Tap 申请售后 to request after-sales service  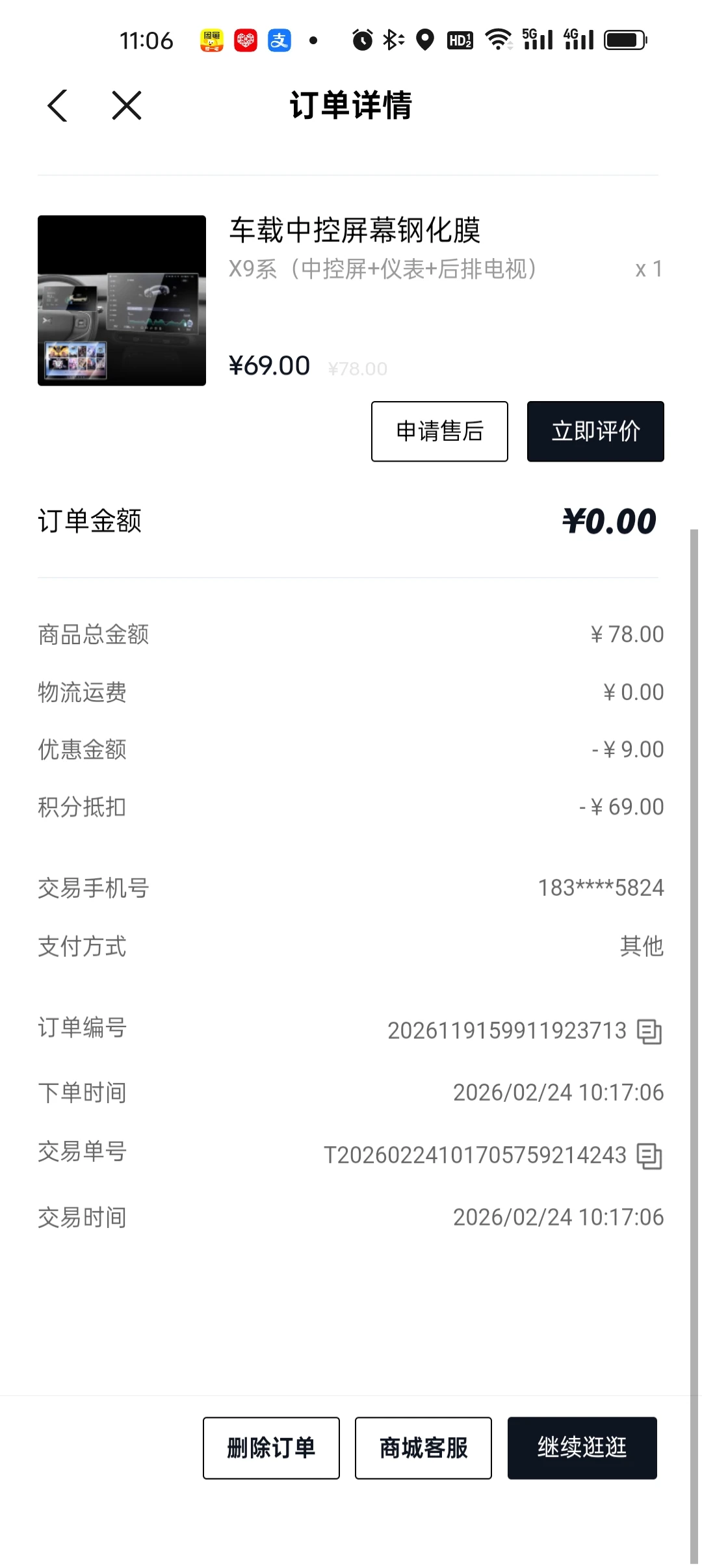[x=439, y=432]
